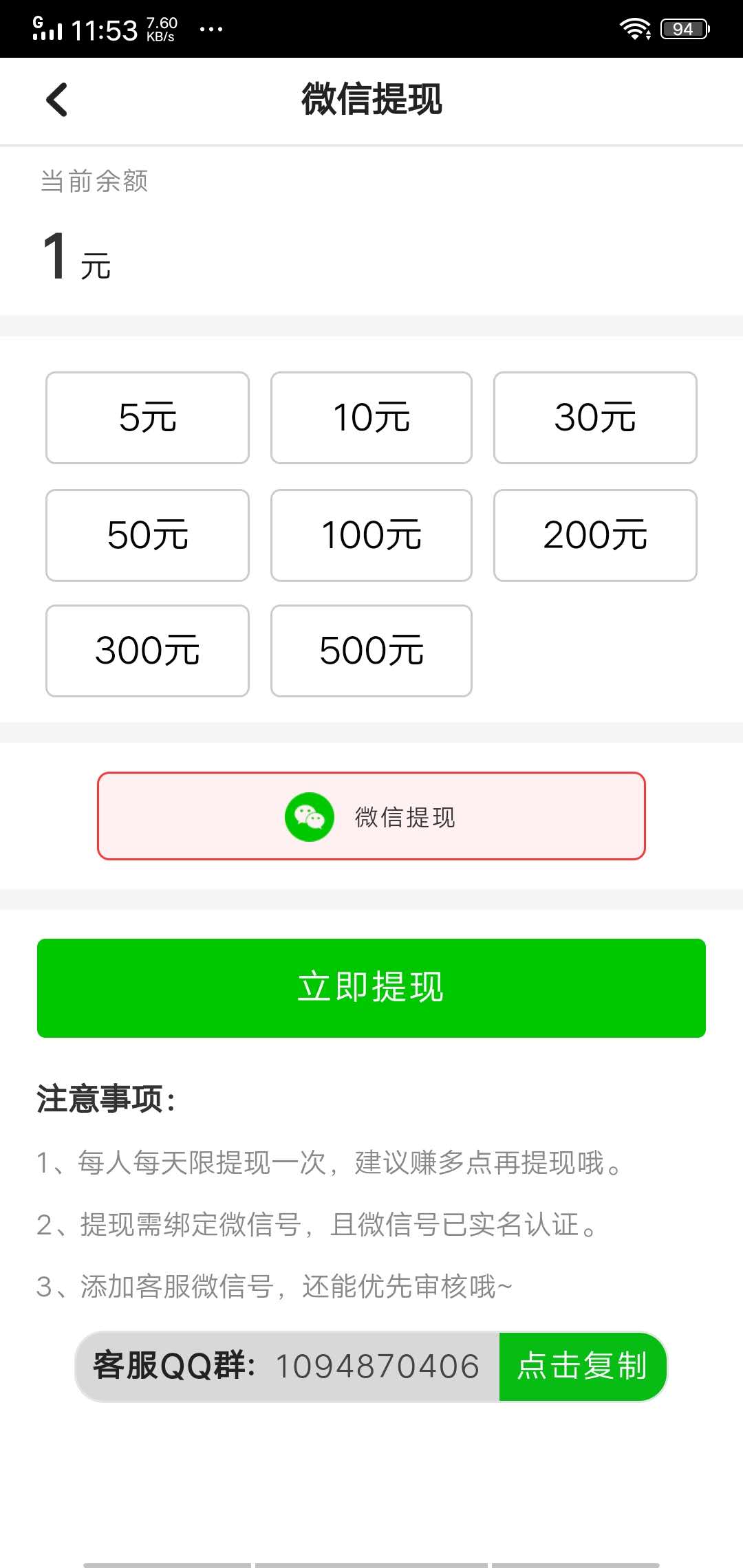Tap 点击复制 to copy the QQ group number

point(582,1367)
